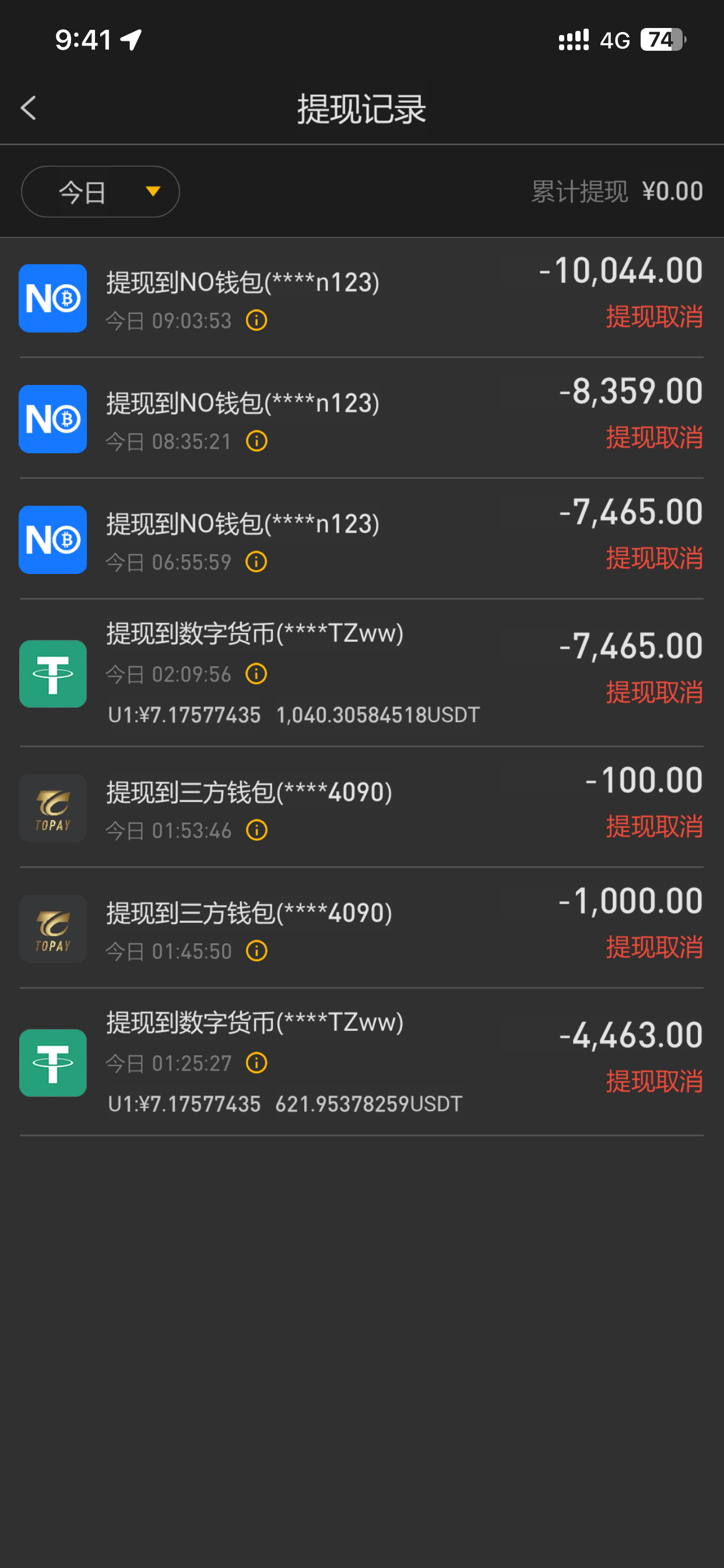
Task: Tap the info icon beside 今日 01:53:46
Action: pyautogui.click(x=256, y=830)
